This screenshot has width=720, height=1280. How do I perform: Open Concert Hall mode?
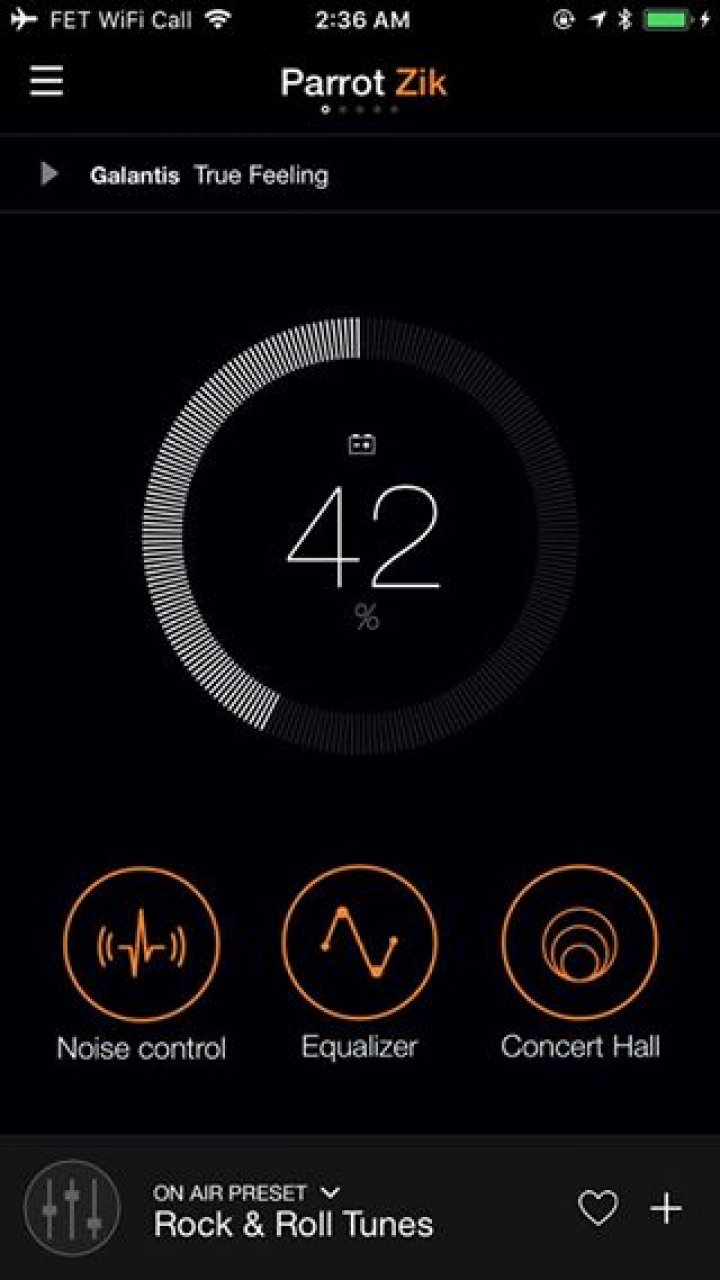click(580, 943)
